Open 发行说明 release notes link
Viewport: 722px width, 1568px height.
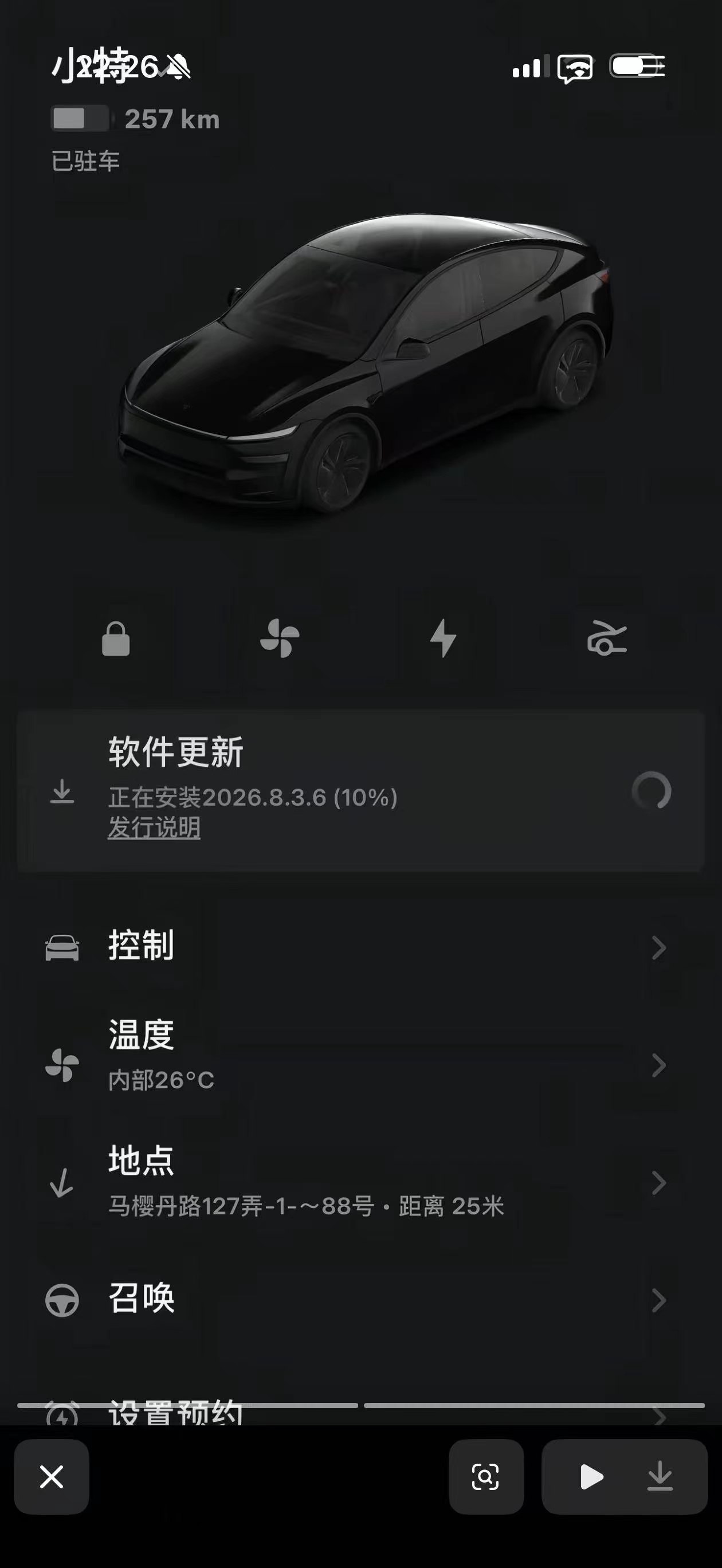pyautogui.click(x=154, y=828)
